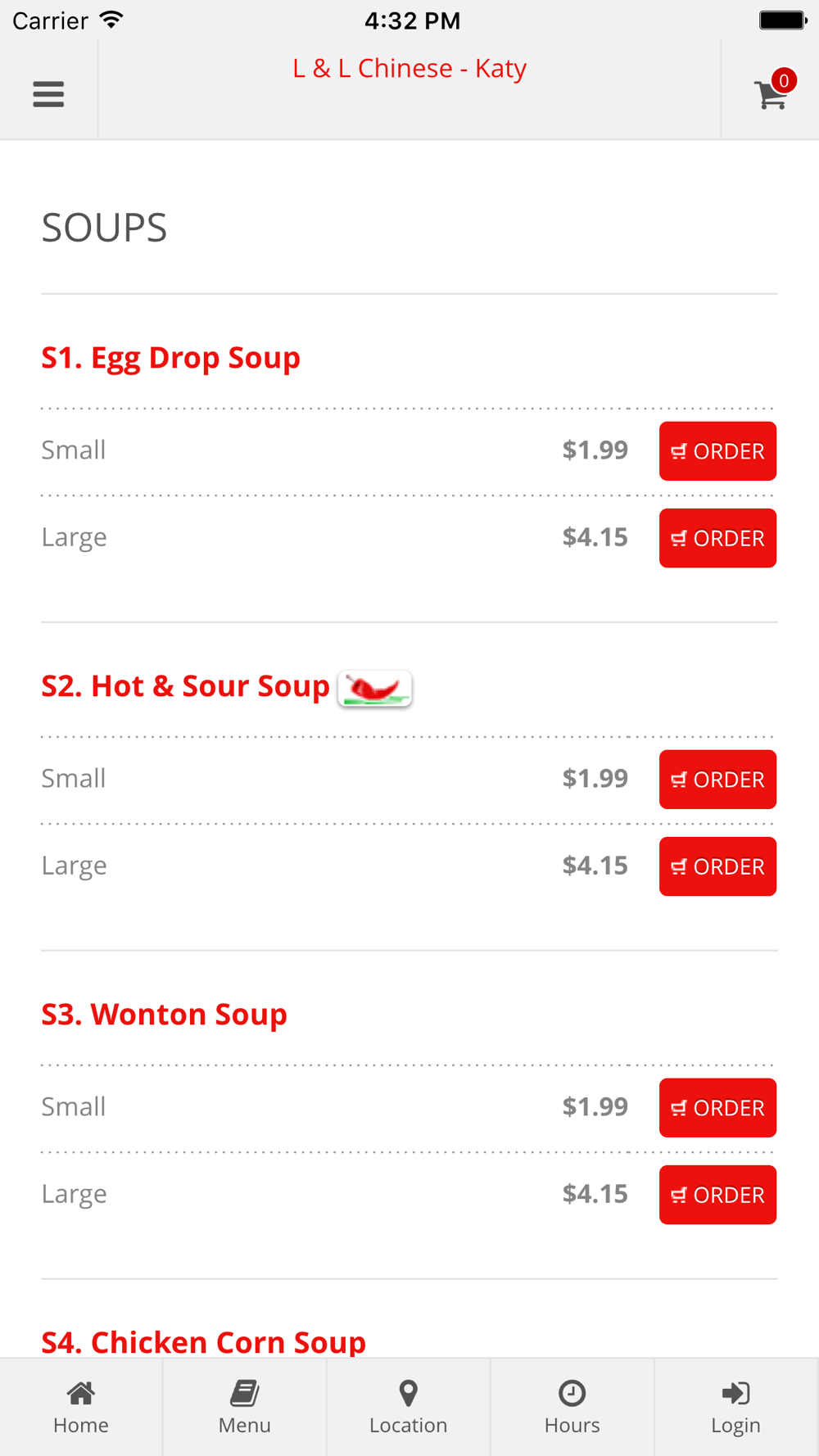
Task: Order small Wonton Soup
Action: tap(717, 1108)
